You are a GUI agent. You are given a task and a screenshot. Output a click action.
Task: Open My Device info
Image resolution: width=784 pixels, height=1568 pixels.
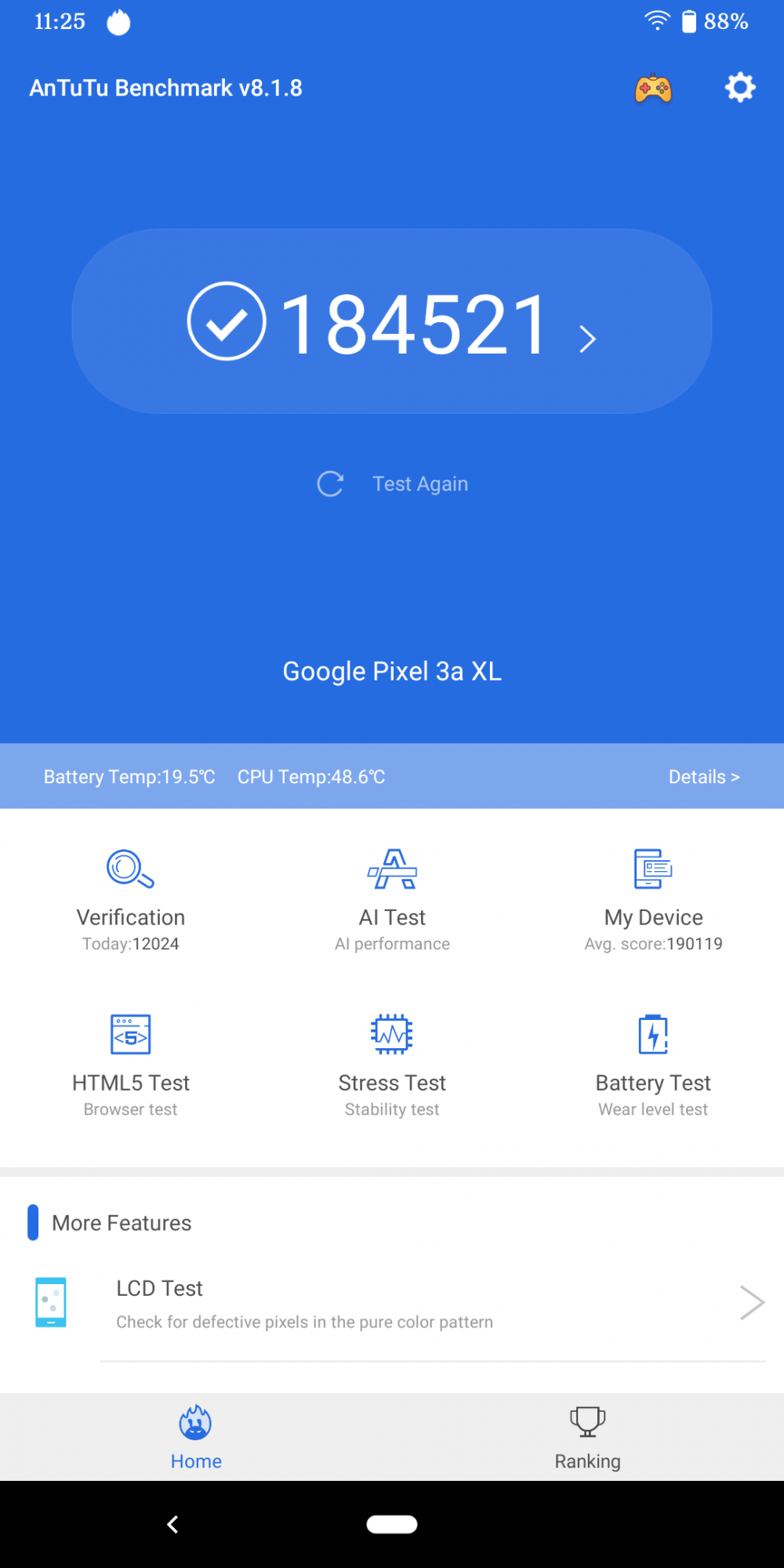point(653,900)
